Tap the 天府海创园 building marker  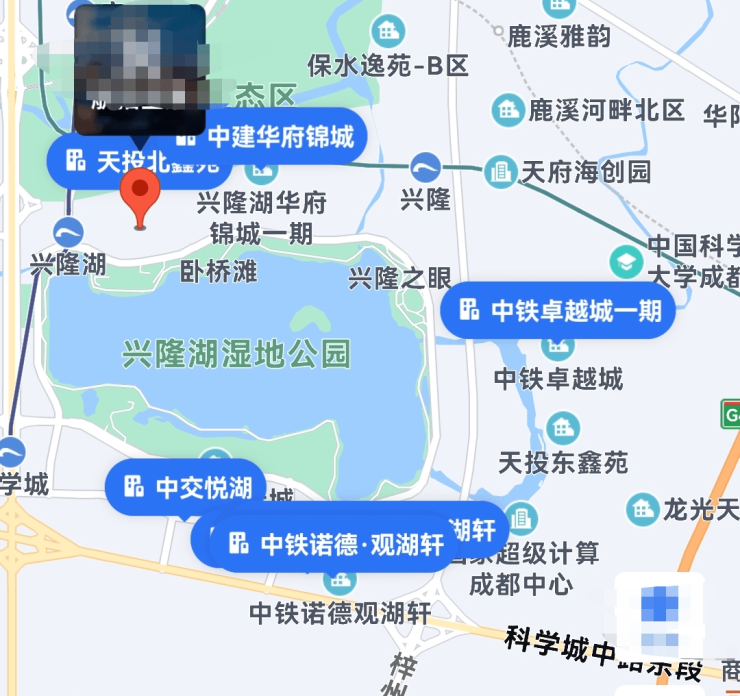coord(500,172)
